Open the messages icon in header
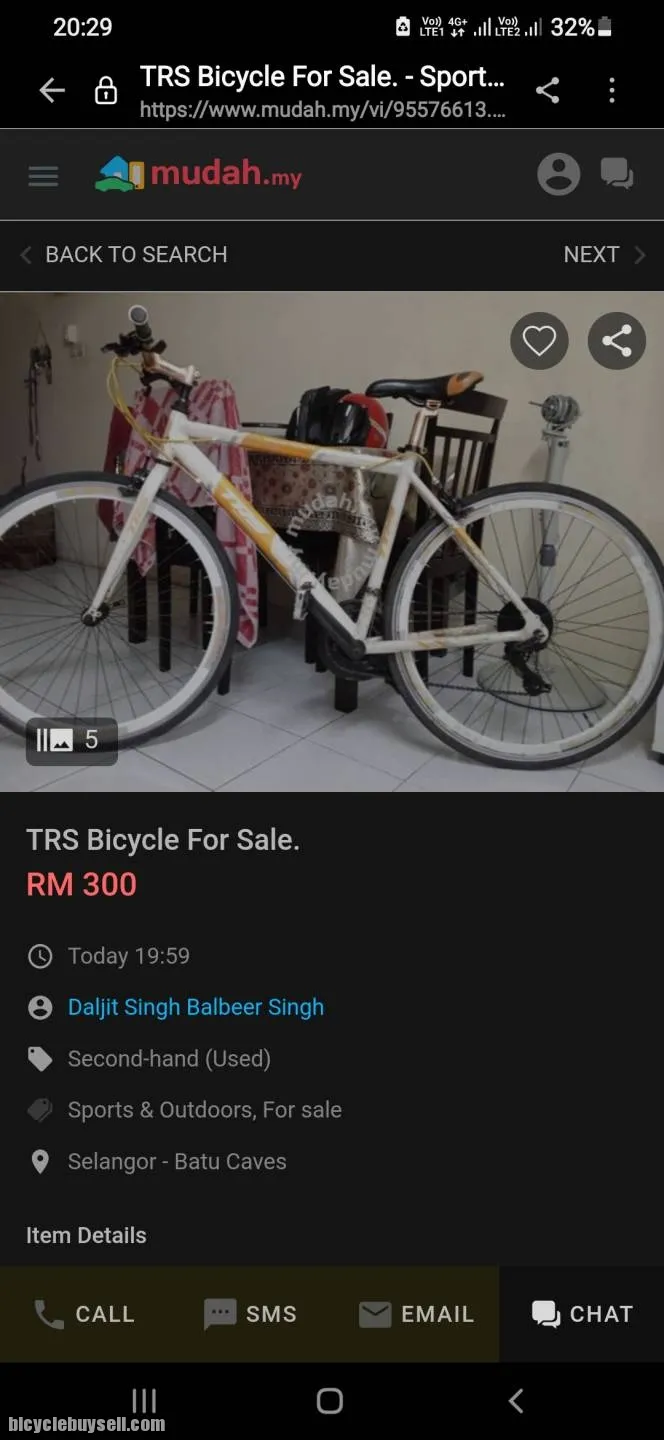 click(x=616, y=175)
